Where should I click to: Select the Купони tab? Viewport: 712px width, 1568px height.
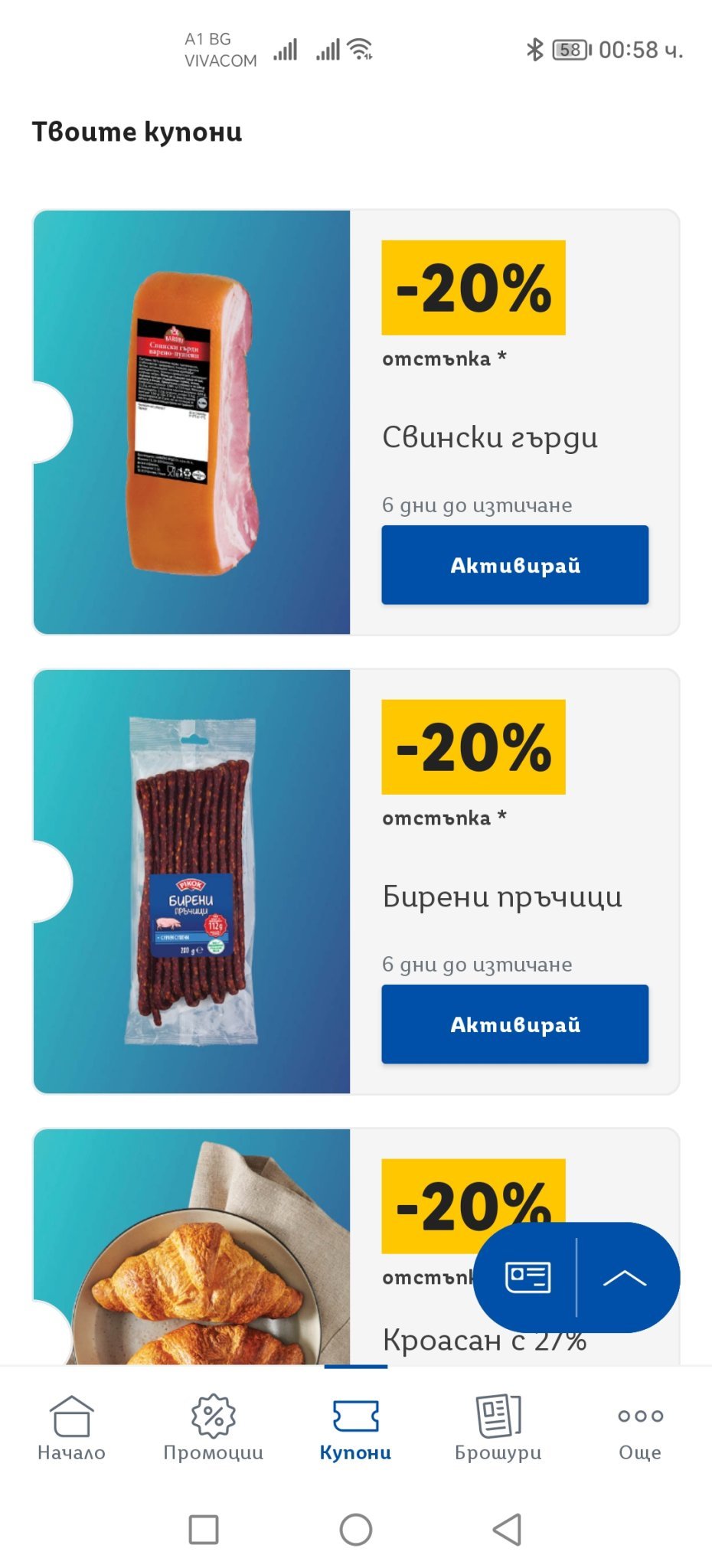(x=356, y=1427)
